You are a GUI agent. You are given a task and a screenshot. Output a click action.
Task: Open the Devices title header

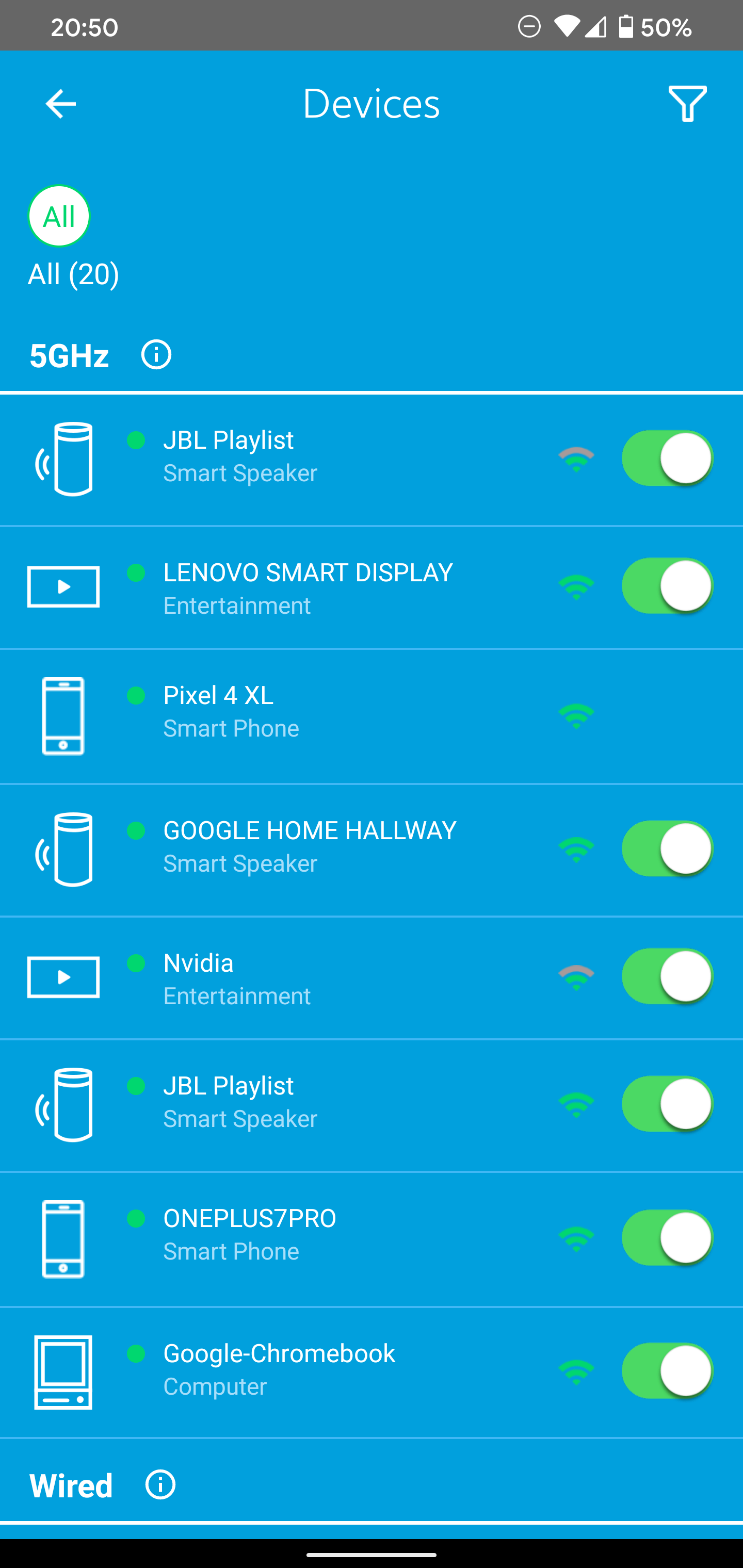click(371, 104)
